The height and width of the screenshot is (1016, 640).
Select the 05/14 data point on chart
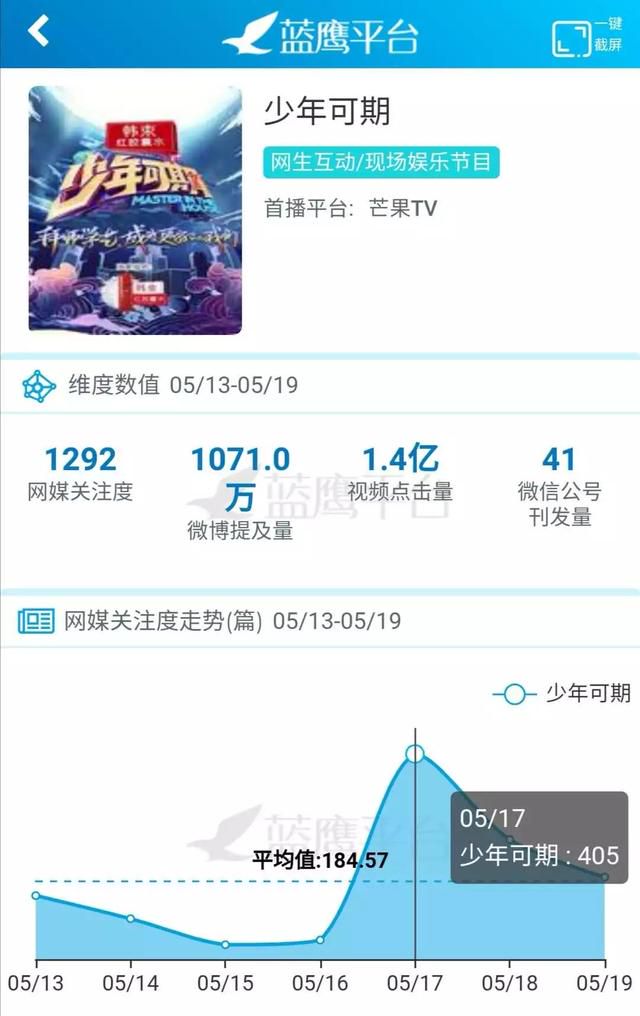pos(131,918)
